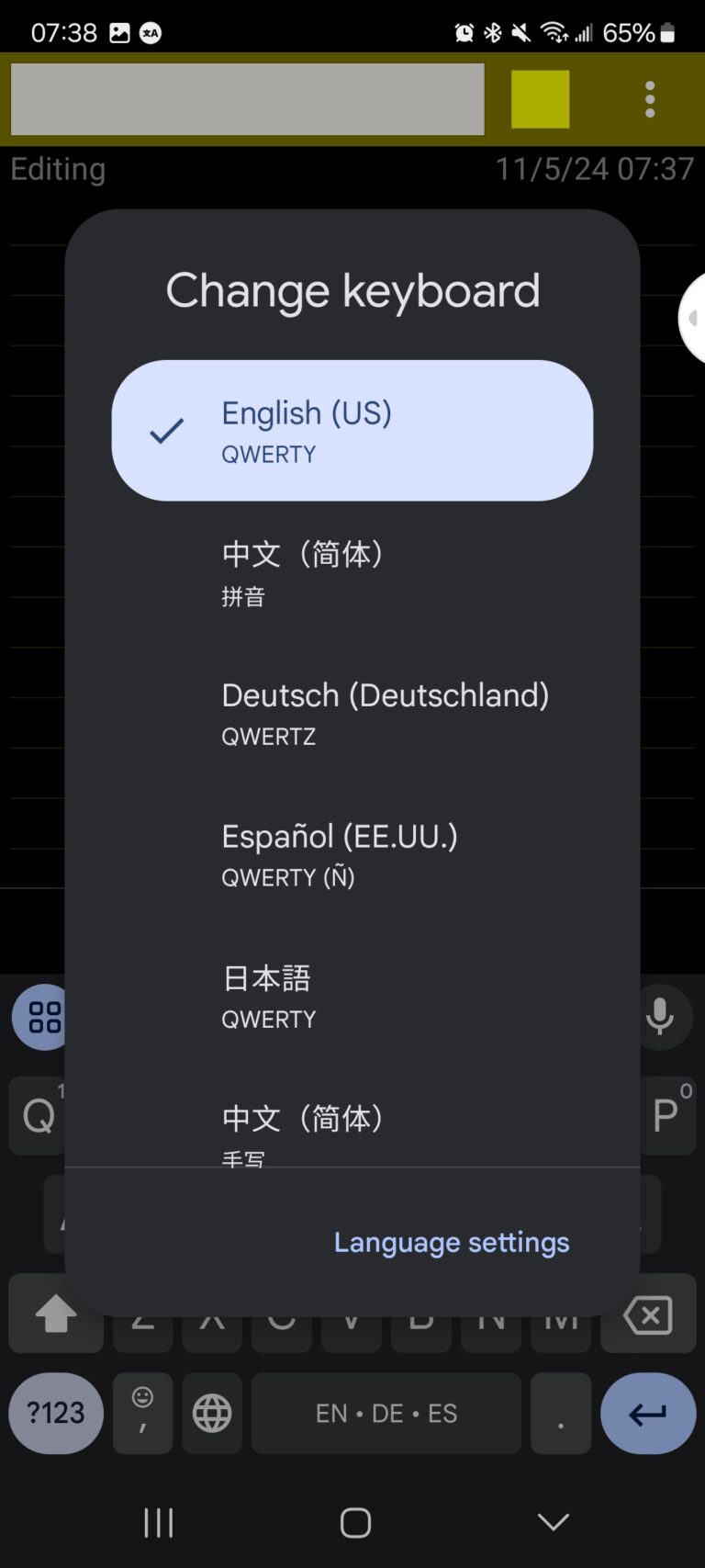This screenshot has height=1568, width=705.
Task: Tap the backspace key
Action: coord(648,1314)
